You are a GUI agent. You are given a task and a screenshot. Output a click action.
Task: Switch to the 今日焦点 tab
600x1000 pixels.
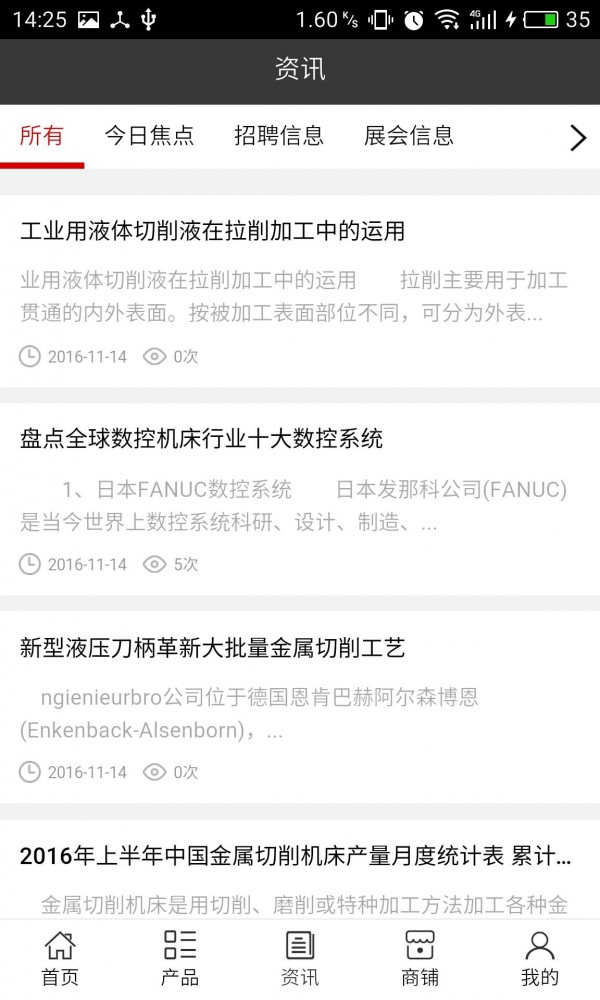(149, 136)
